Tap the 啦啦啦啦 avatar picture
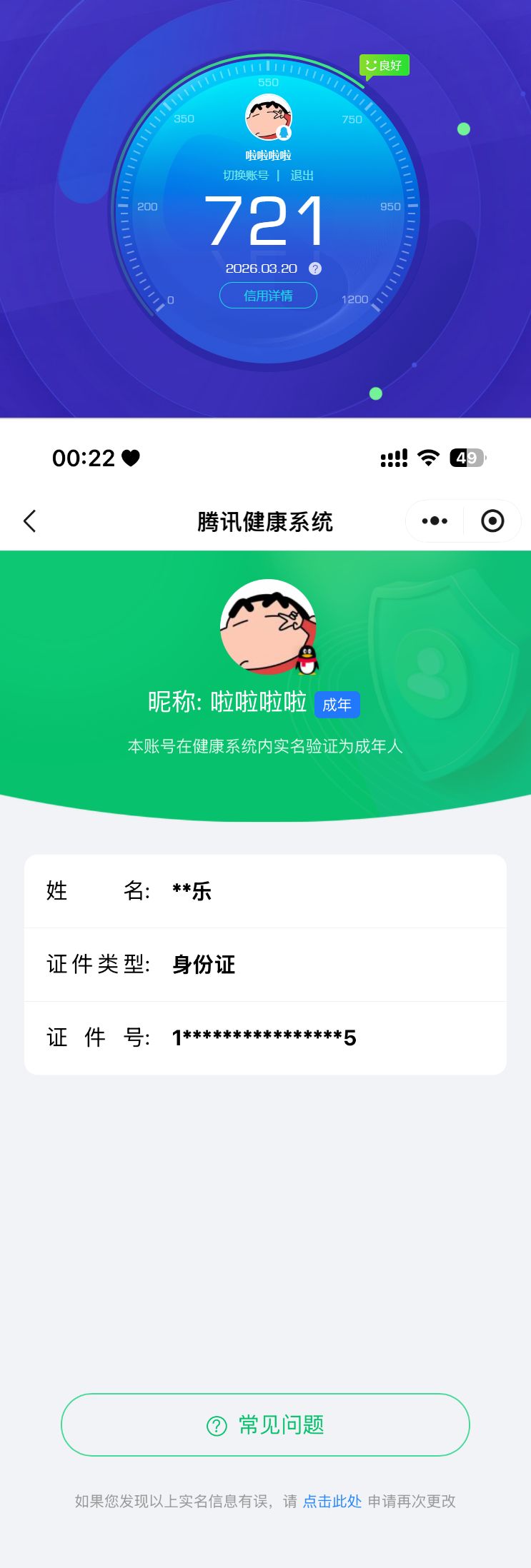 coord(267,625)
